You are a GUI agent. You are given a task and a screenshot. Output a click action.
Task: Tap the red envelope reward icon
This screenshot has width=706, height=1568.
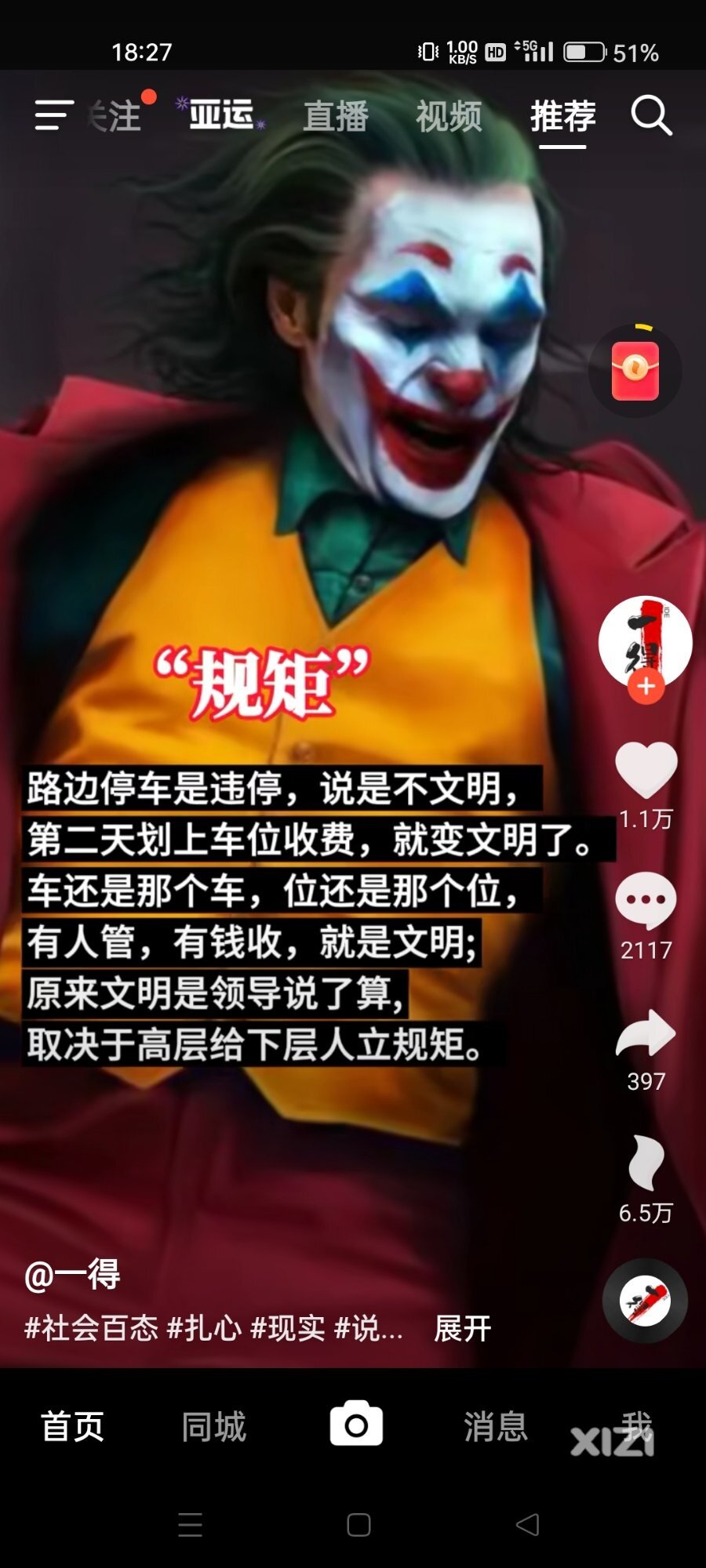[635, 371]
